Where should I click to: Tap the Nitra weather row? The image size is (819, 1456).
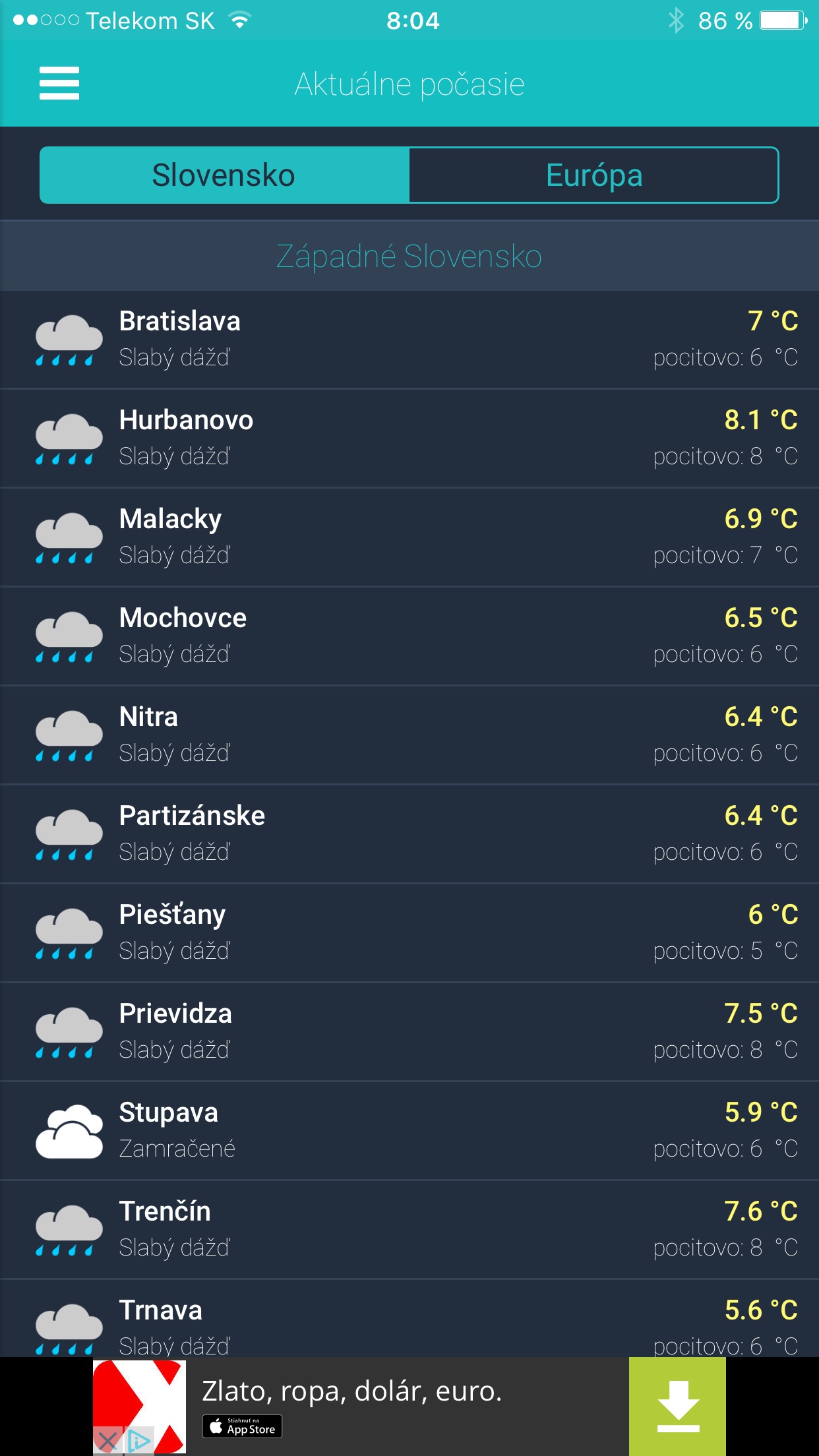[409, 735]
